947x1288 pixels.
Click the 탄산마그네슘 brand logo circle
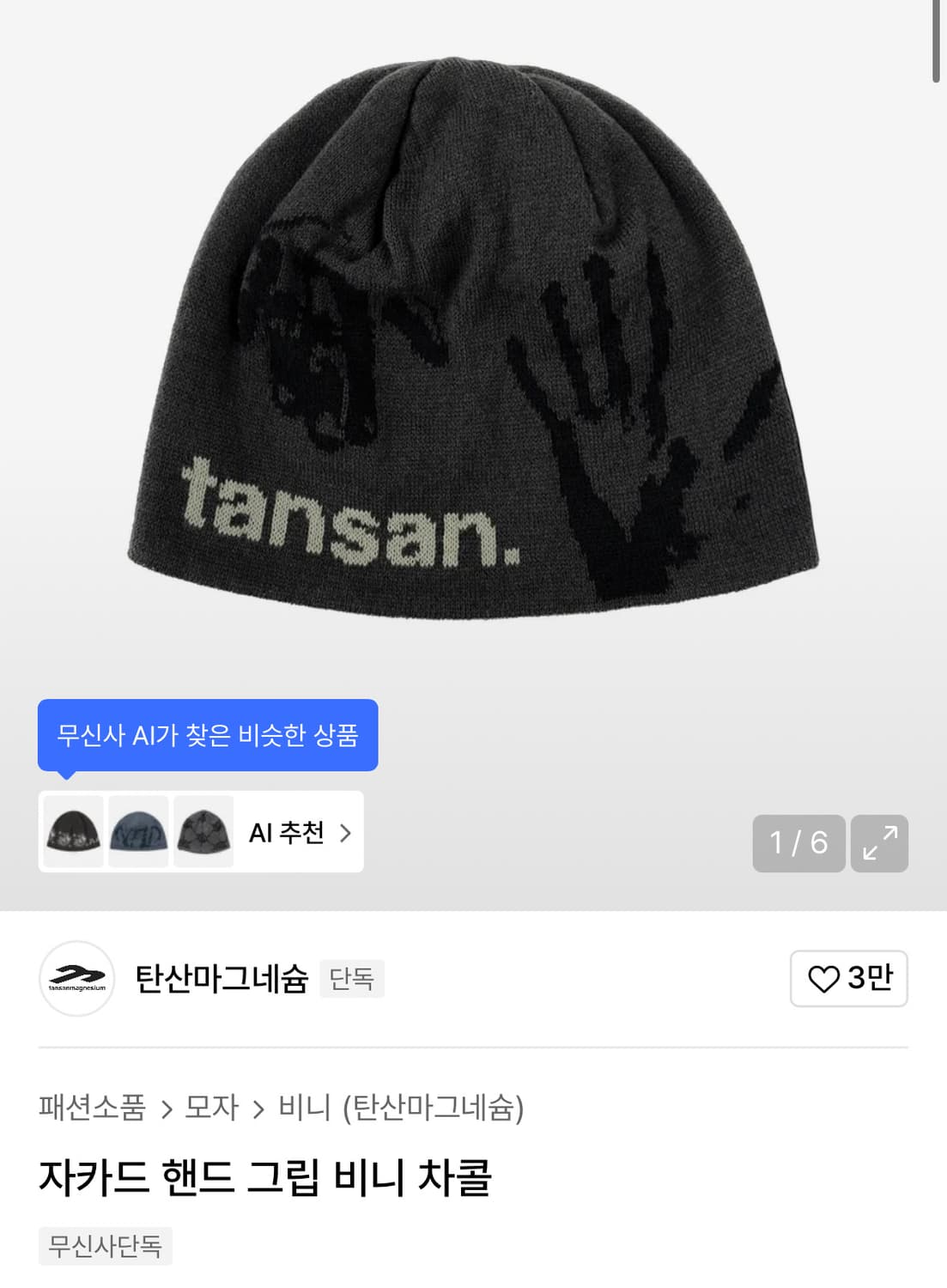point(76,979)
